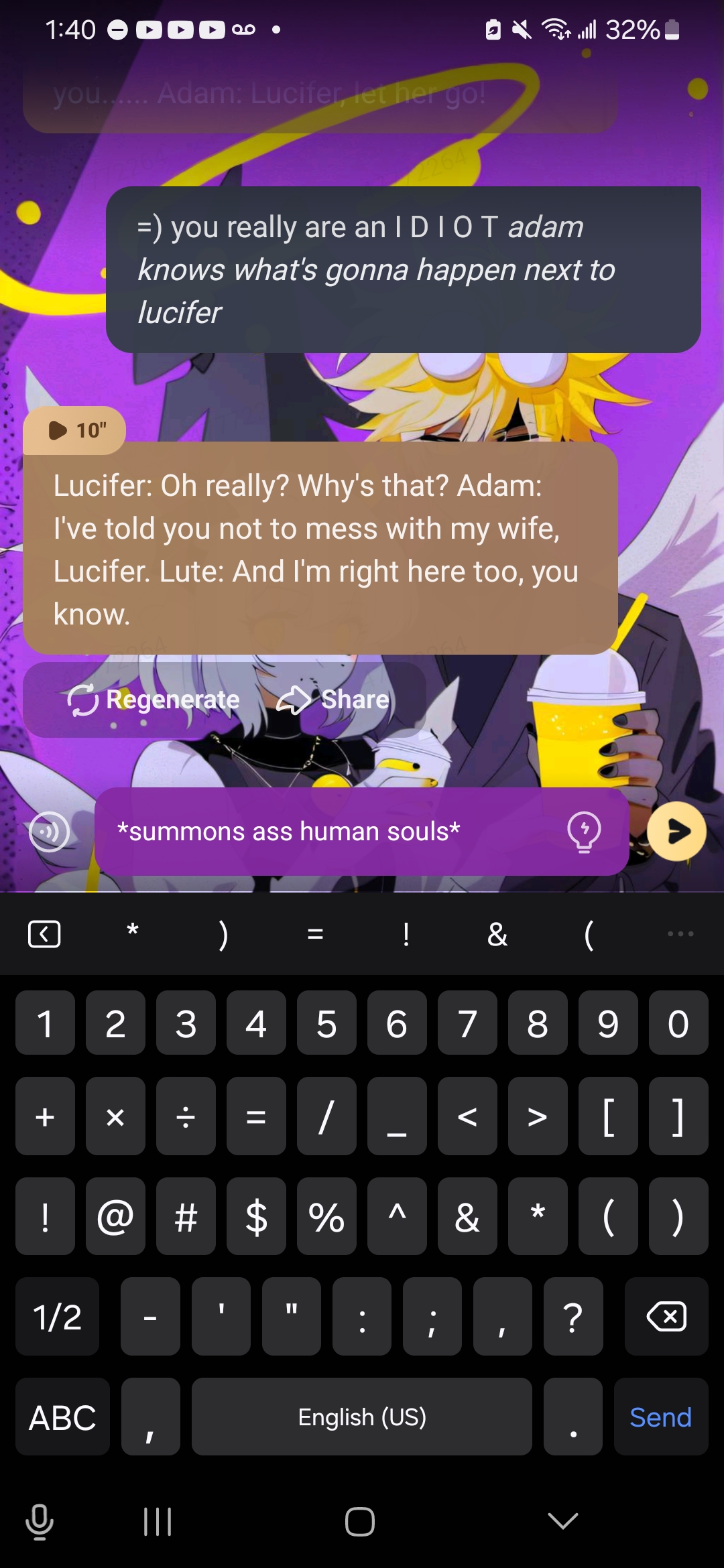Screen dimensions: 724x1568
Task: Switch the keyboard to ABC letters
Action: coord(62,1417)
